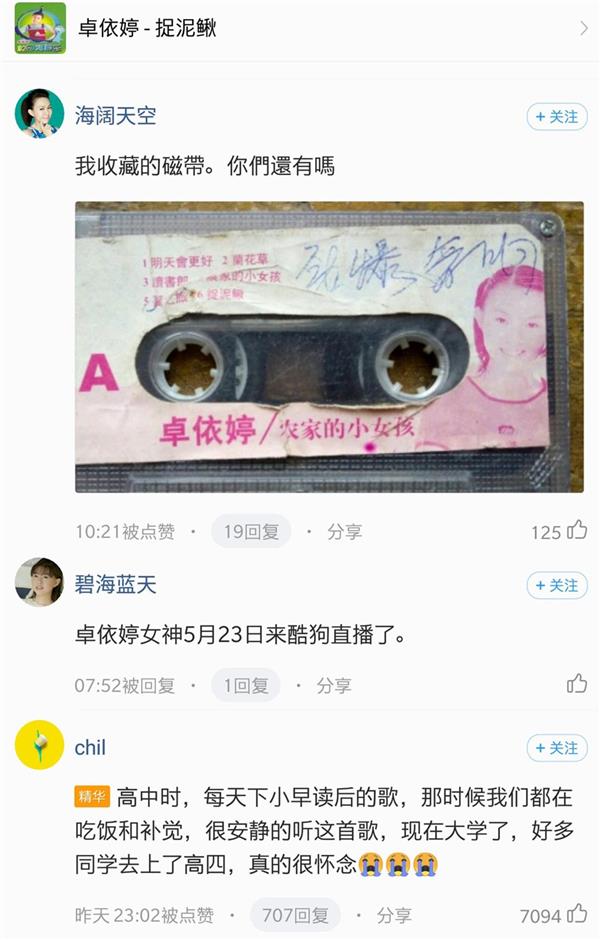The image size is (600, 940).
Task: Open 碧海蓝天's profile avatar
Action: [x=39, y=582]
